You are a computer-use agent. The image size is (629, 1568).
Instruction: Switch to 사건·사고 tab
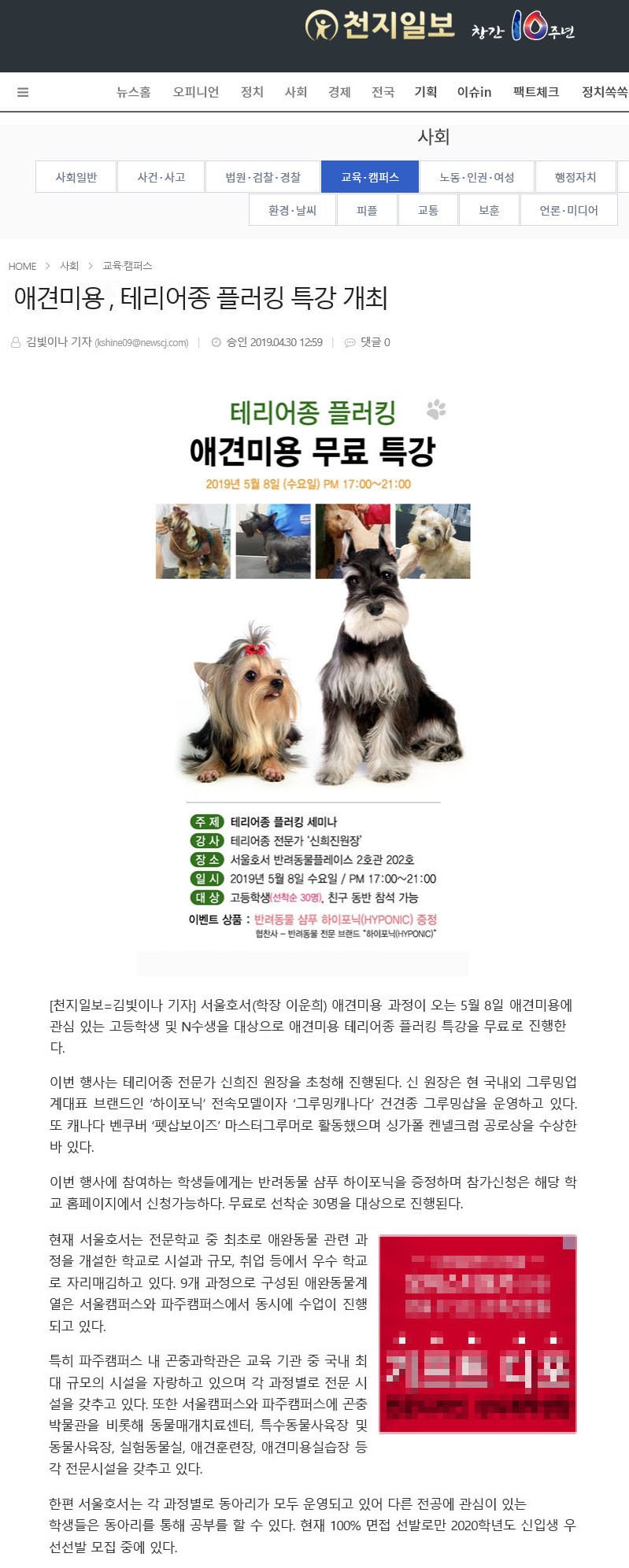click(161, 177)
